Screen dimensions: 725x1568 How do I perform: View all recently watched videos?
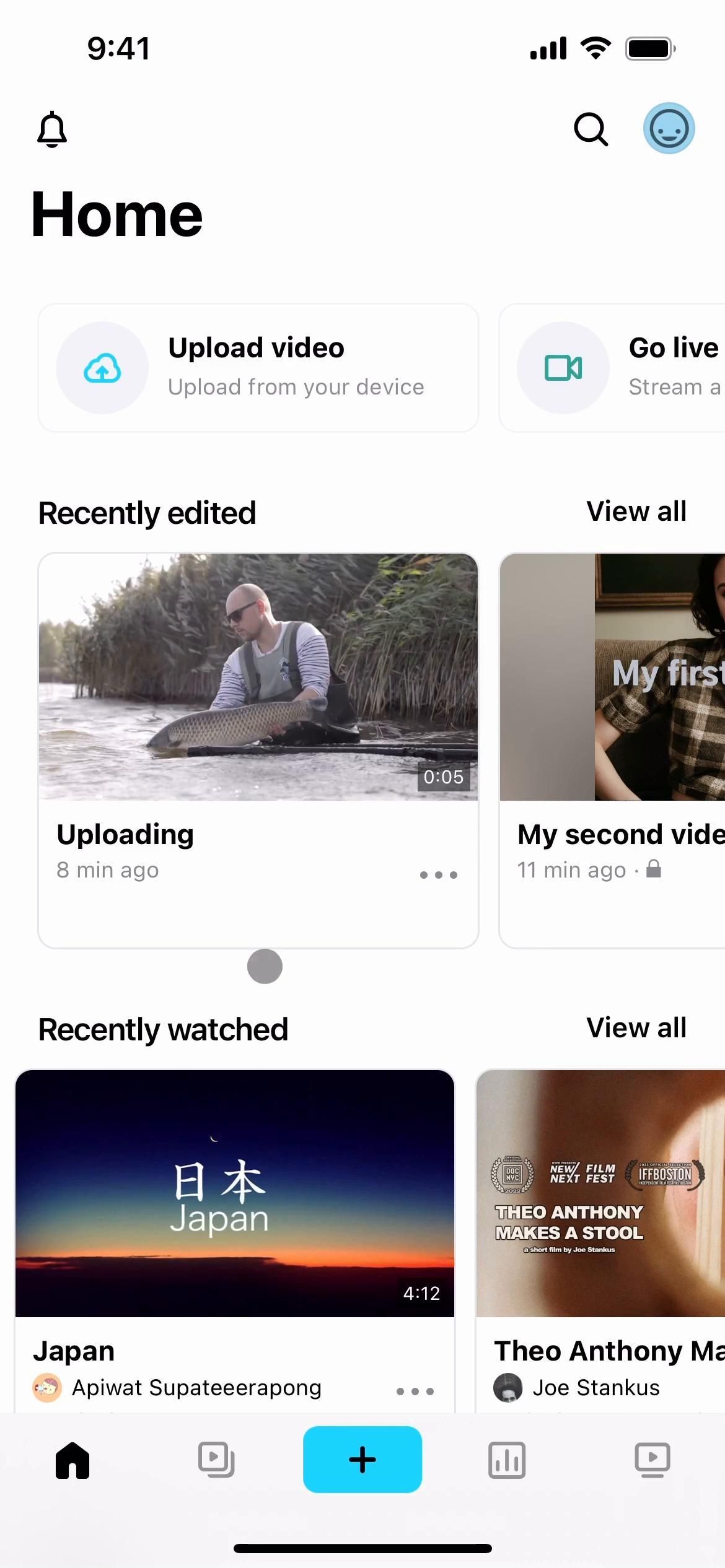[636, 1028]
